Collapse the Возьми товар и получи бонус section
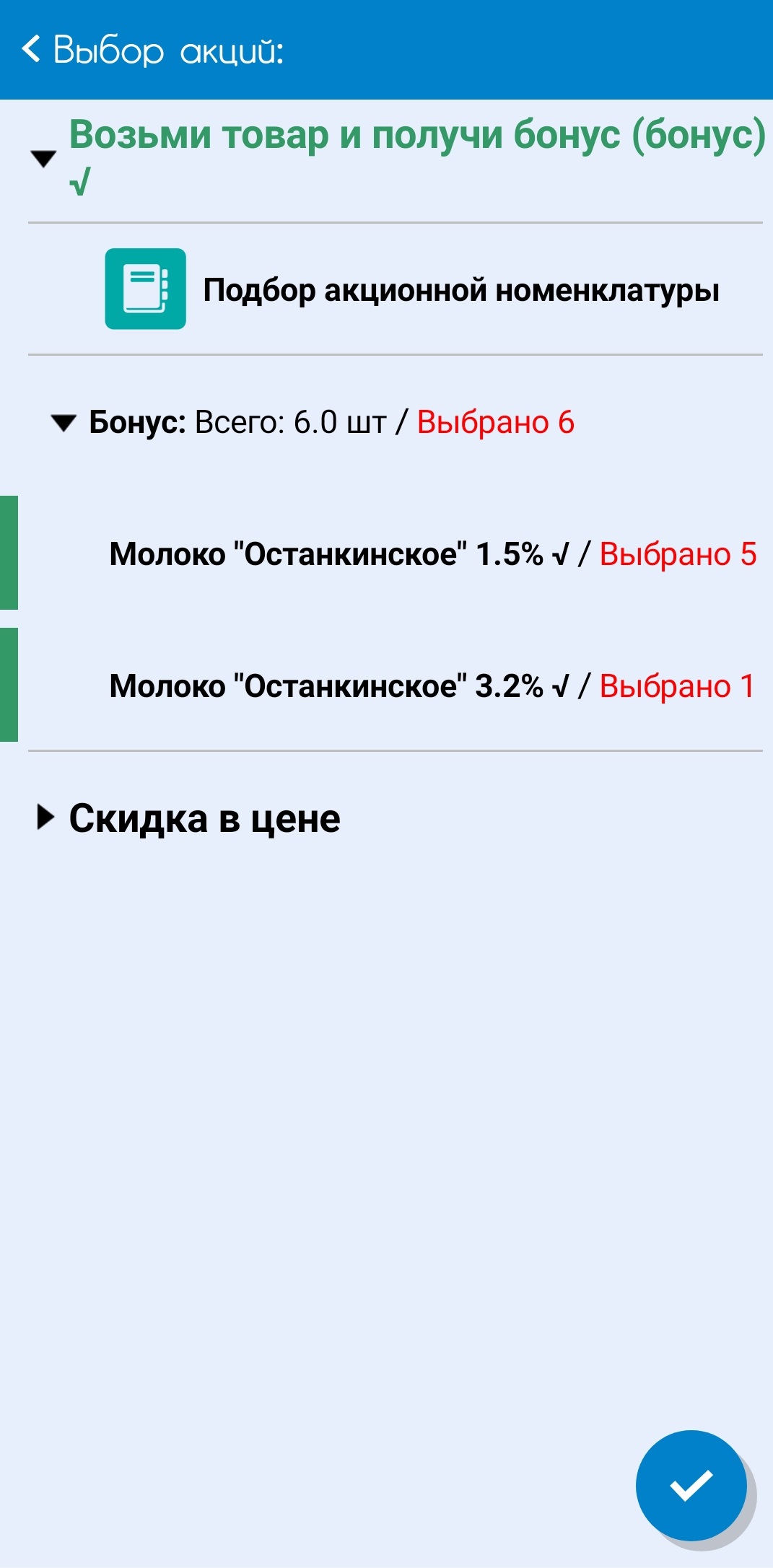773x1568 pixels. click(44, 159)
